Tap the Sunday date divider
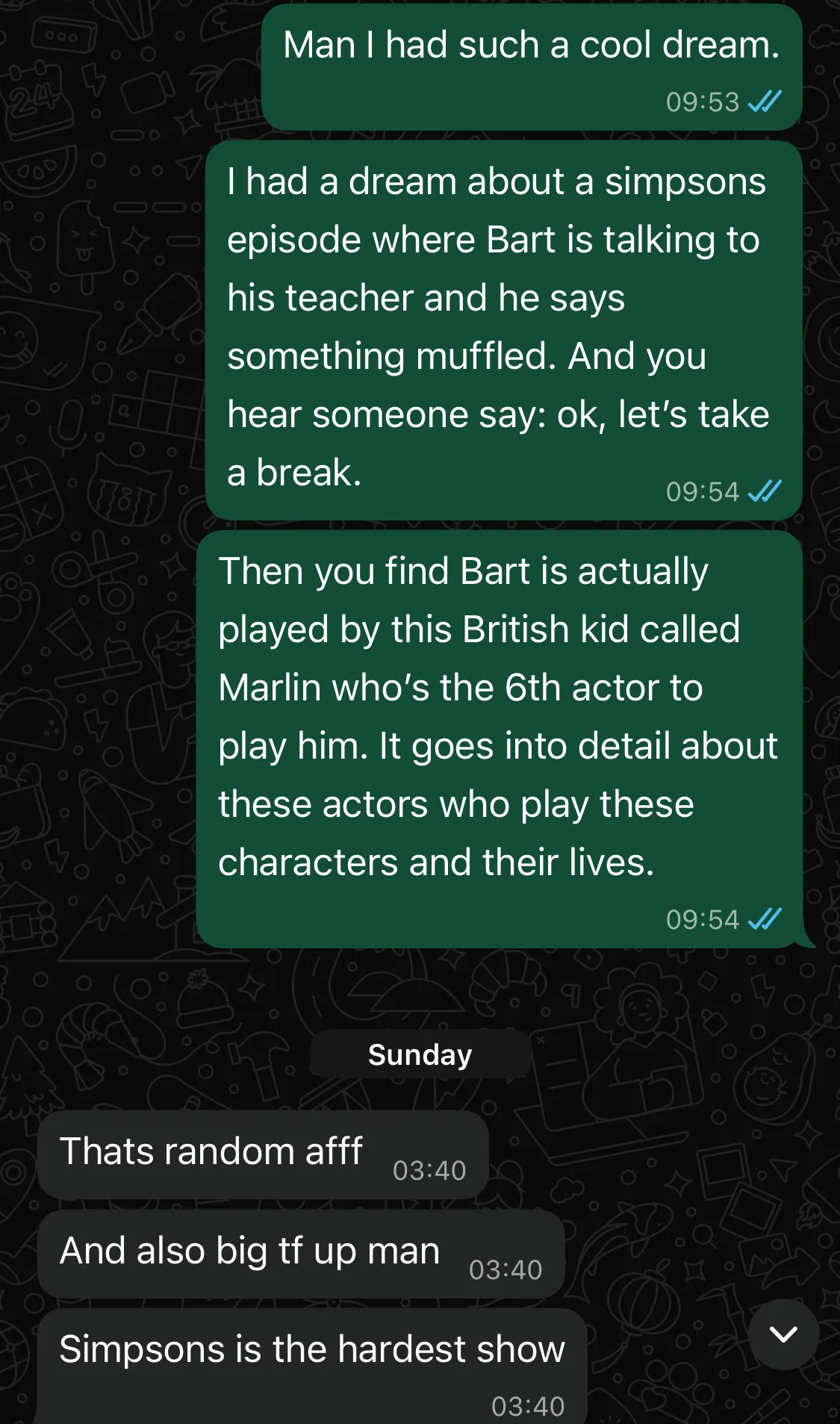Screen dimensions: 840x1424 click(420, 1054)
